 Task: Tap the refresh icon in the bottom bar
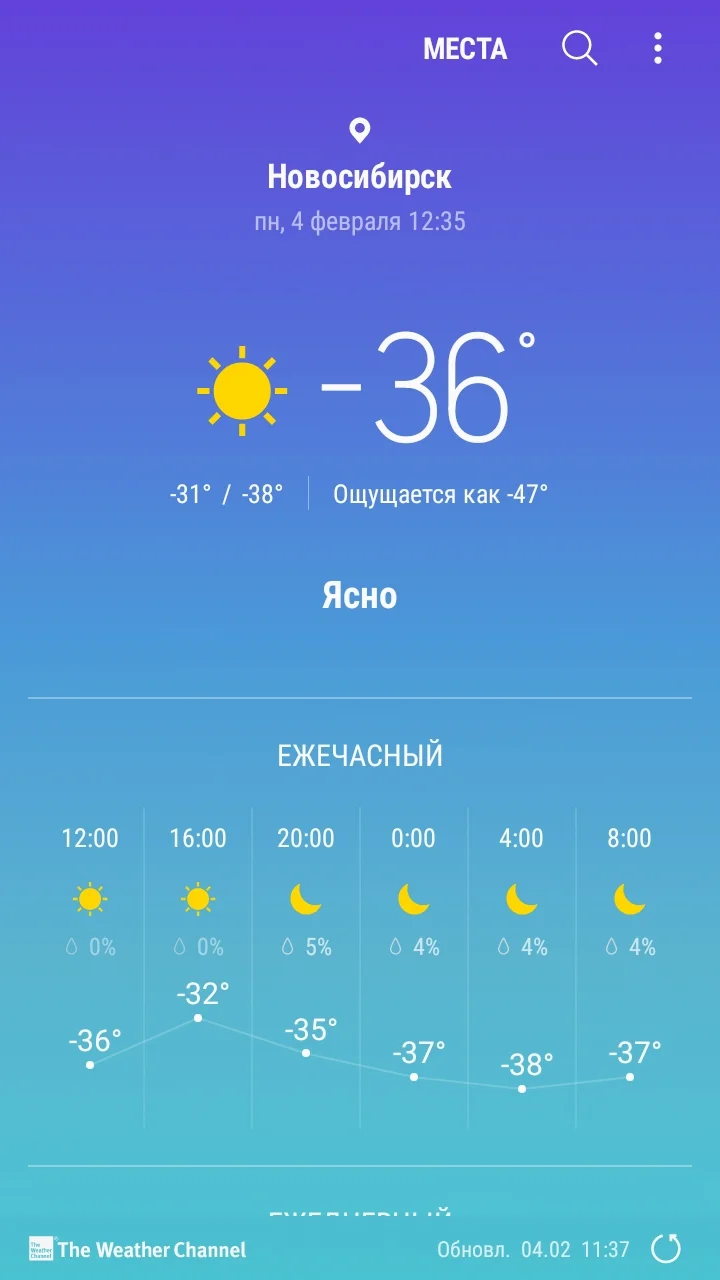point(668,1248)
